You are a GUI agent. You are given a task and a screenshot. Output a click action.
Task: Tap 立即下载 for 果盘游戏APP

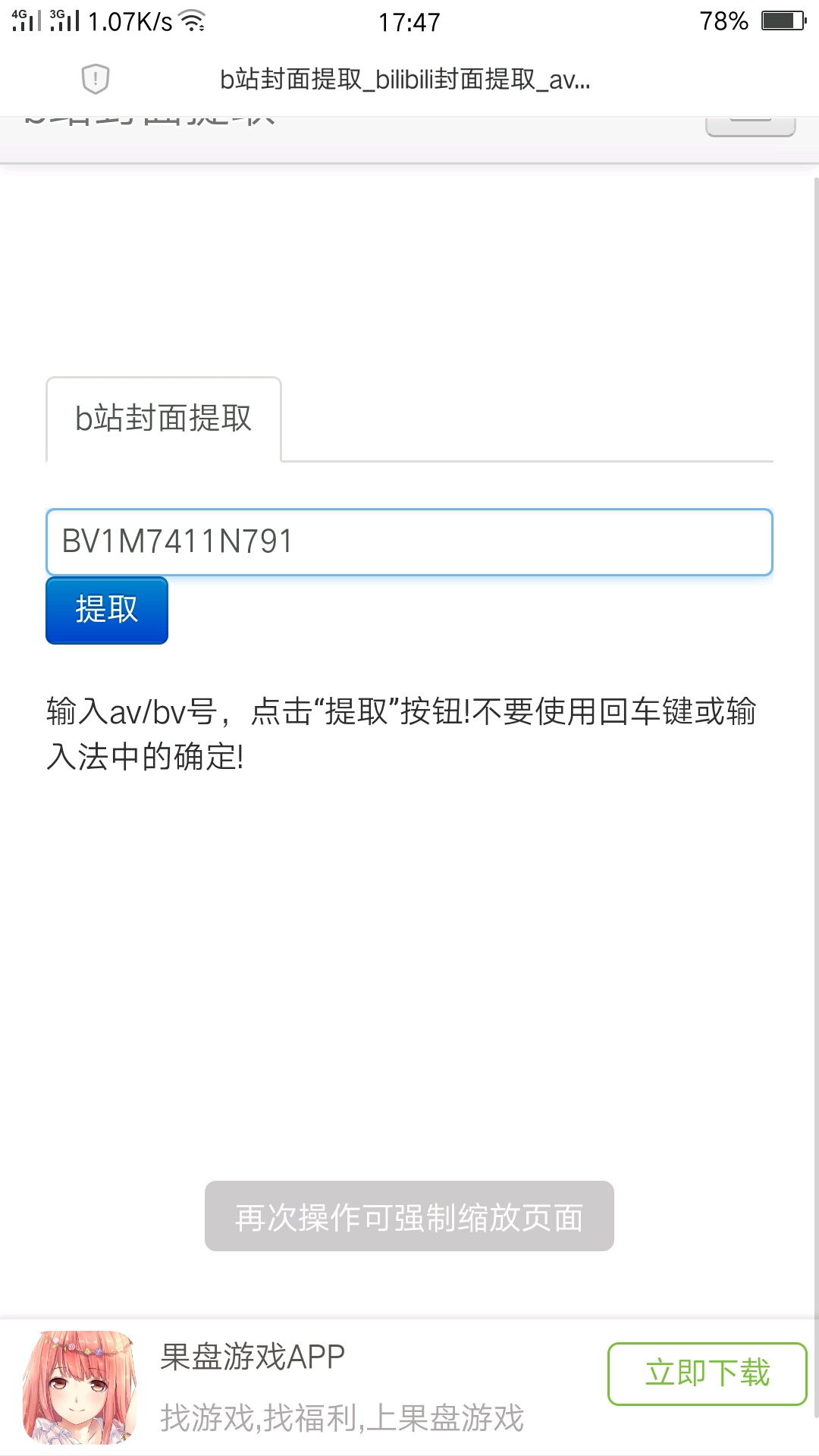[707, 1373]
